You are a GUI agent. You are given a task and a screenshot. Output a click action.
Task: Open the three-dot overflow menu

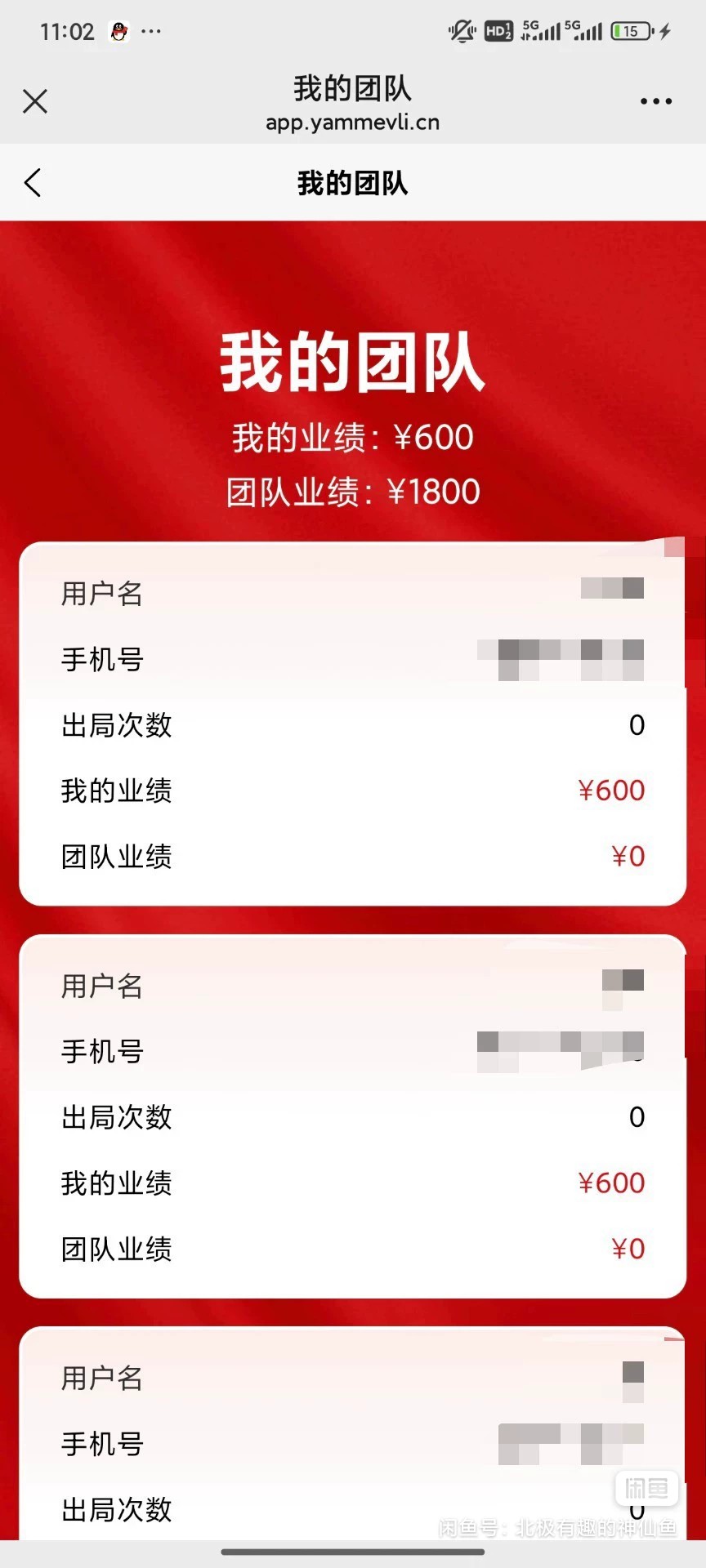pyautogui.click(x=655, y=101)
